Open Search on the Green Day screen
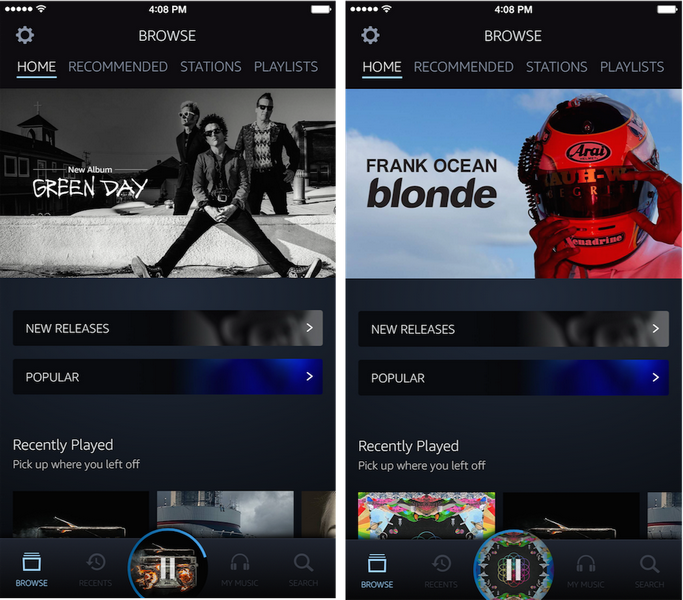 pos(303,570)
